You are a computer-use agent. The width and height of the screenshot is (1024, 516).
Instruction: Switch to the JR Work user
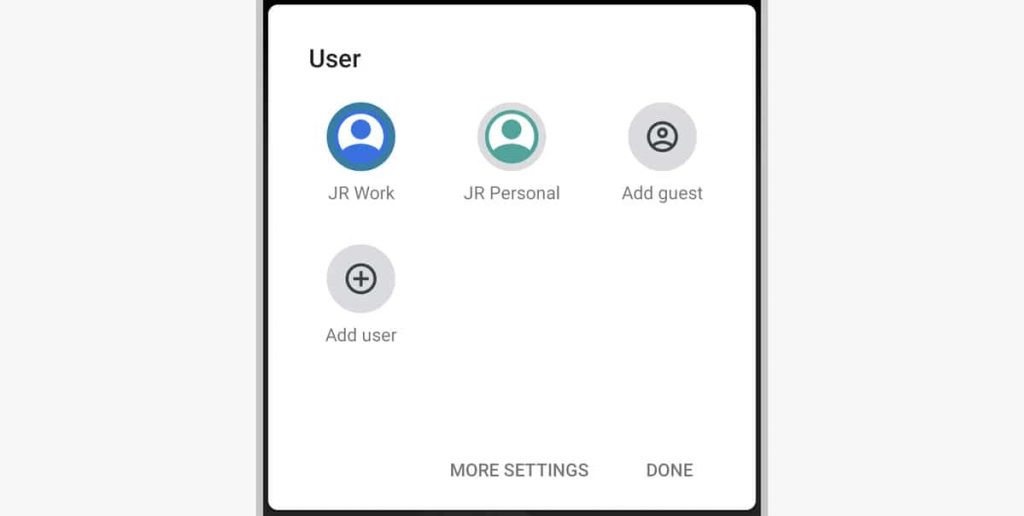(x=361, y=137)
